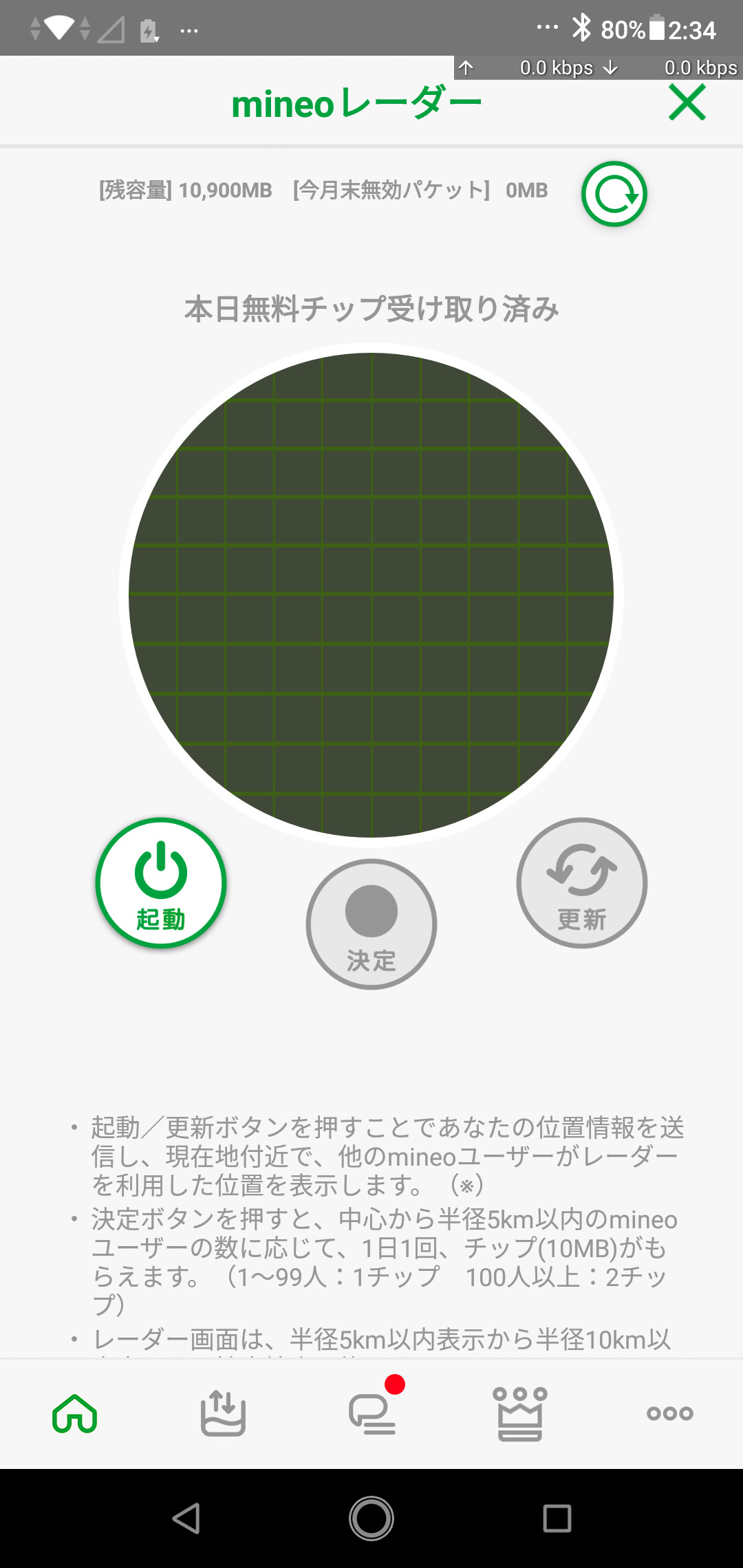Open the chat tab with red dot

coord(372,1414)
